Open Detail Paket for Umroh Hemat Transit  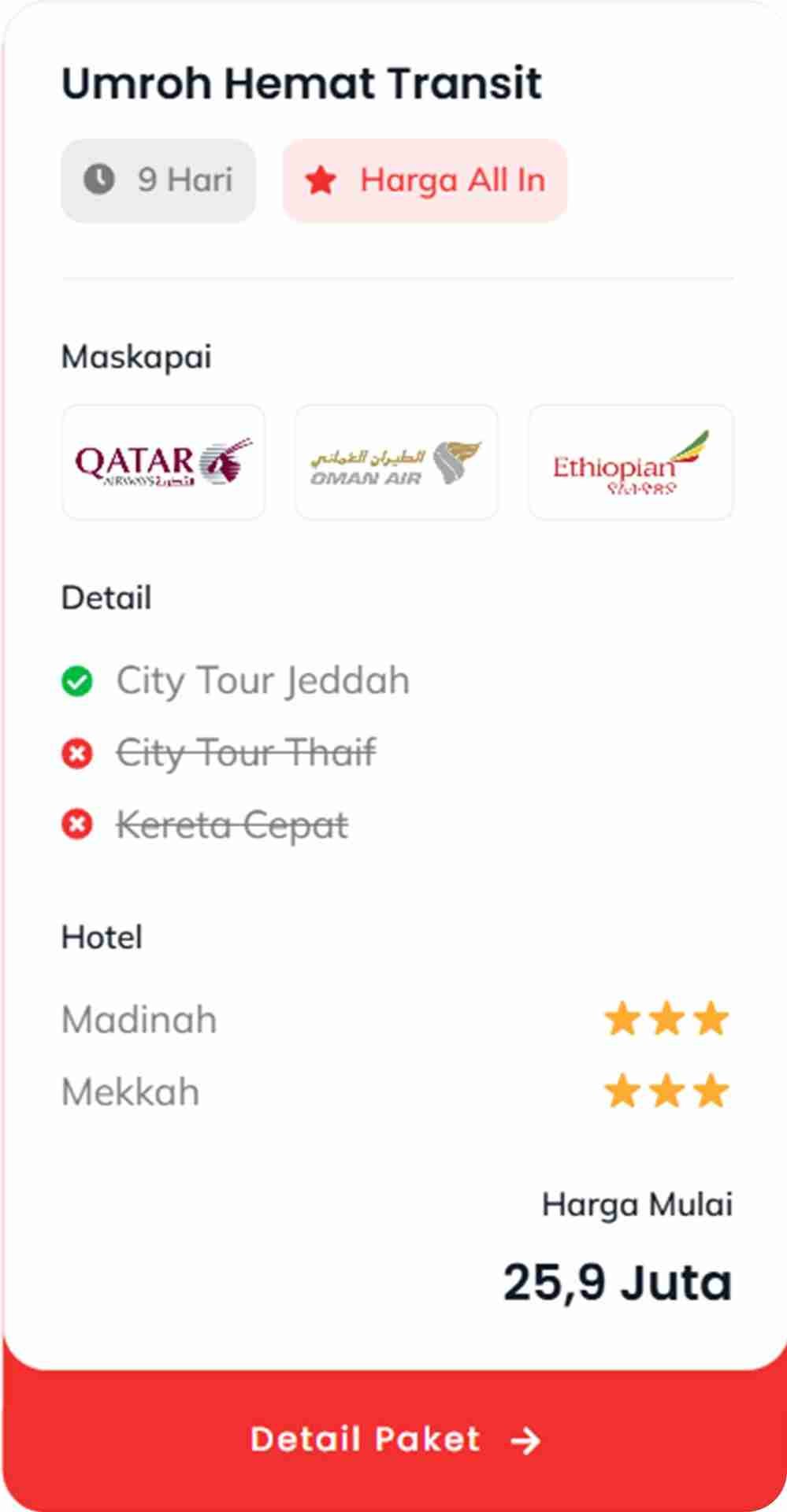(394, 1439)
